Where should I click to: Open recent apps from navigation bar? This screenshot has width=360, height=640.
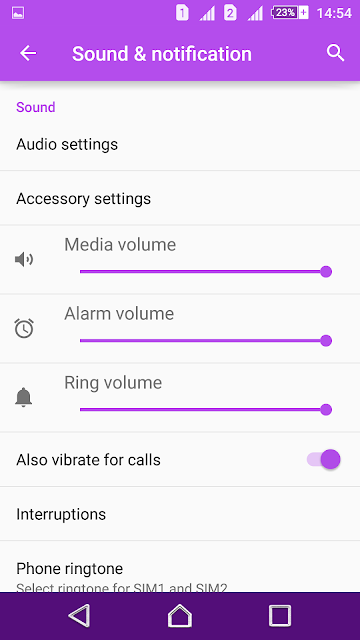pyautogui.click(x=280, y=616)
